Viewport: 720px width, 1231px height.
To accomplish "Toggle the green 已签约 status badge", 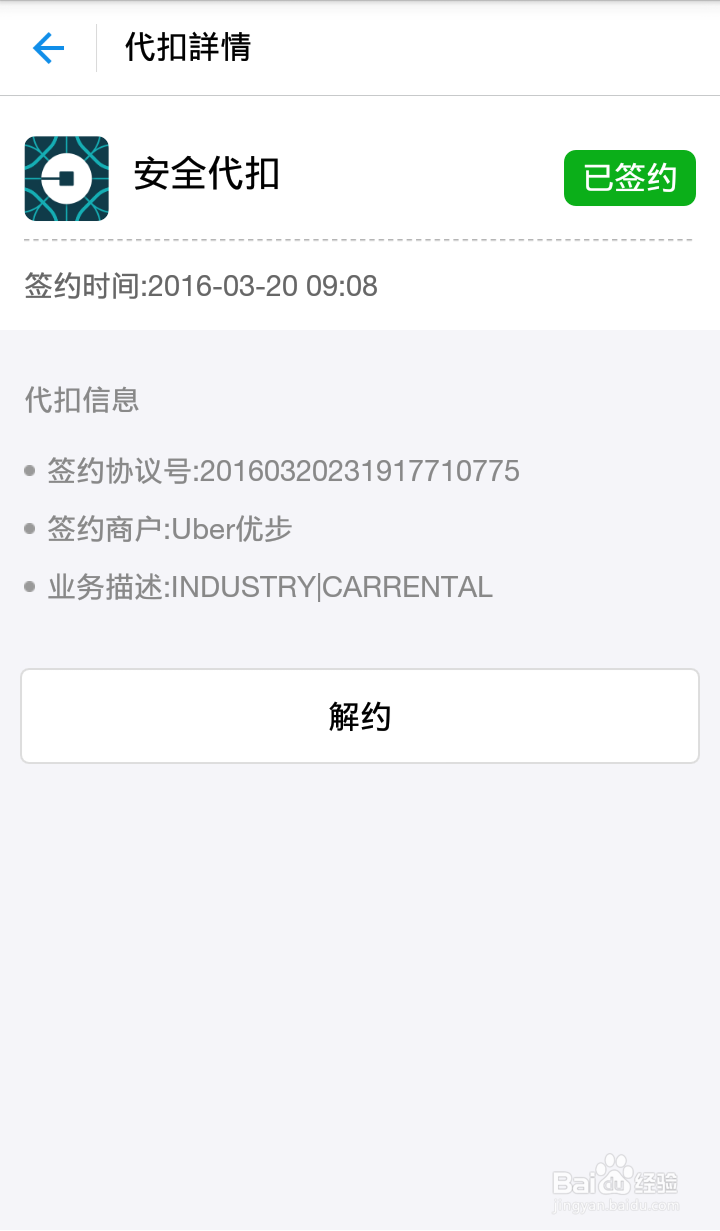I will click(x=629, y=178).
